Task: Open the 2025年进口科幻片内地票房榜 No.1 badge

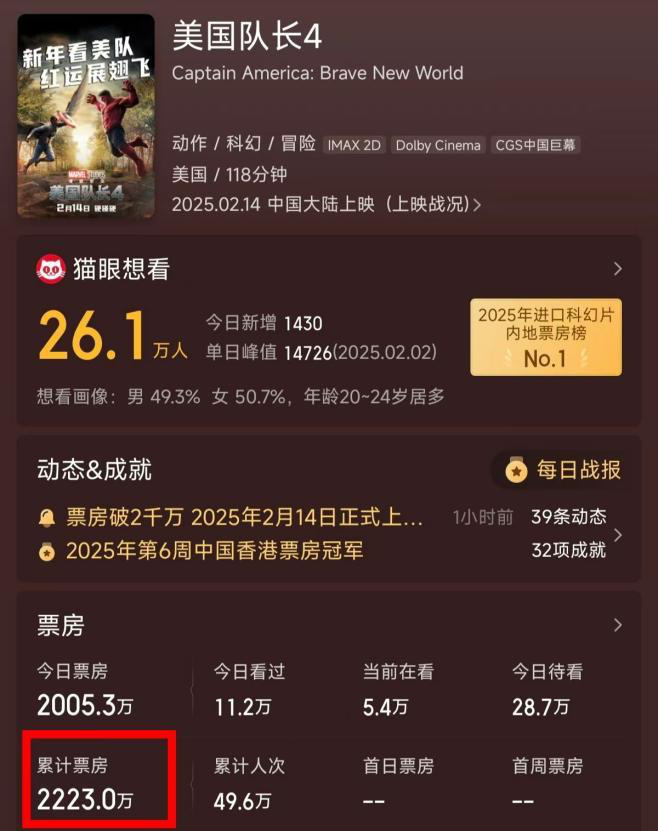Action: pyautogui.click(x=545, y=338)
